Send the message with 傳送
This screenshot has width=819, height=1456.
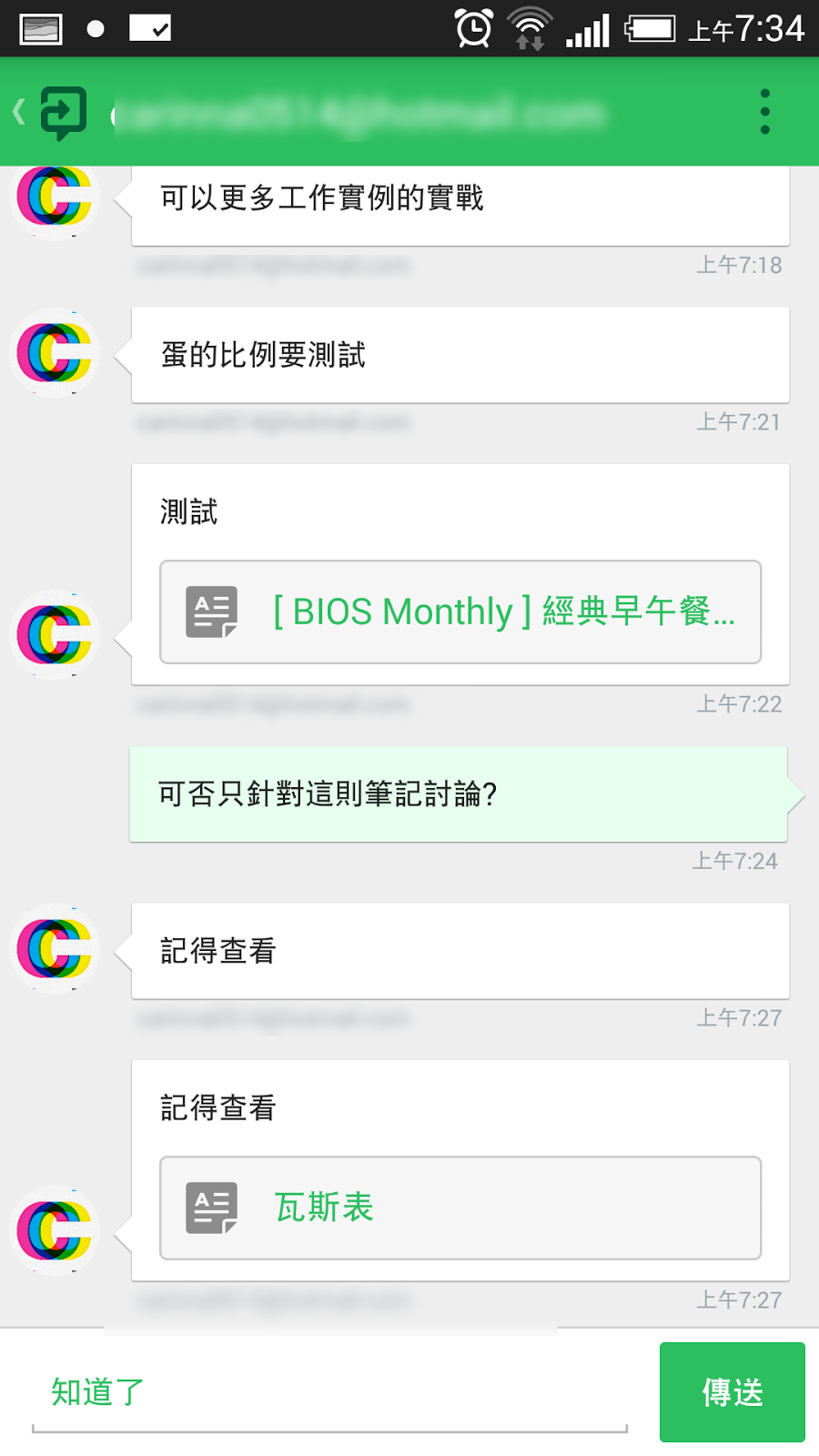(x=732, y=1392)
